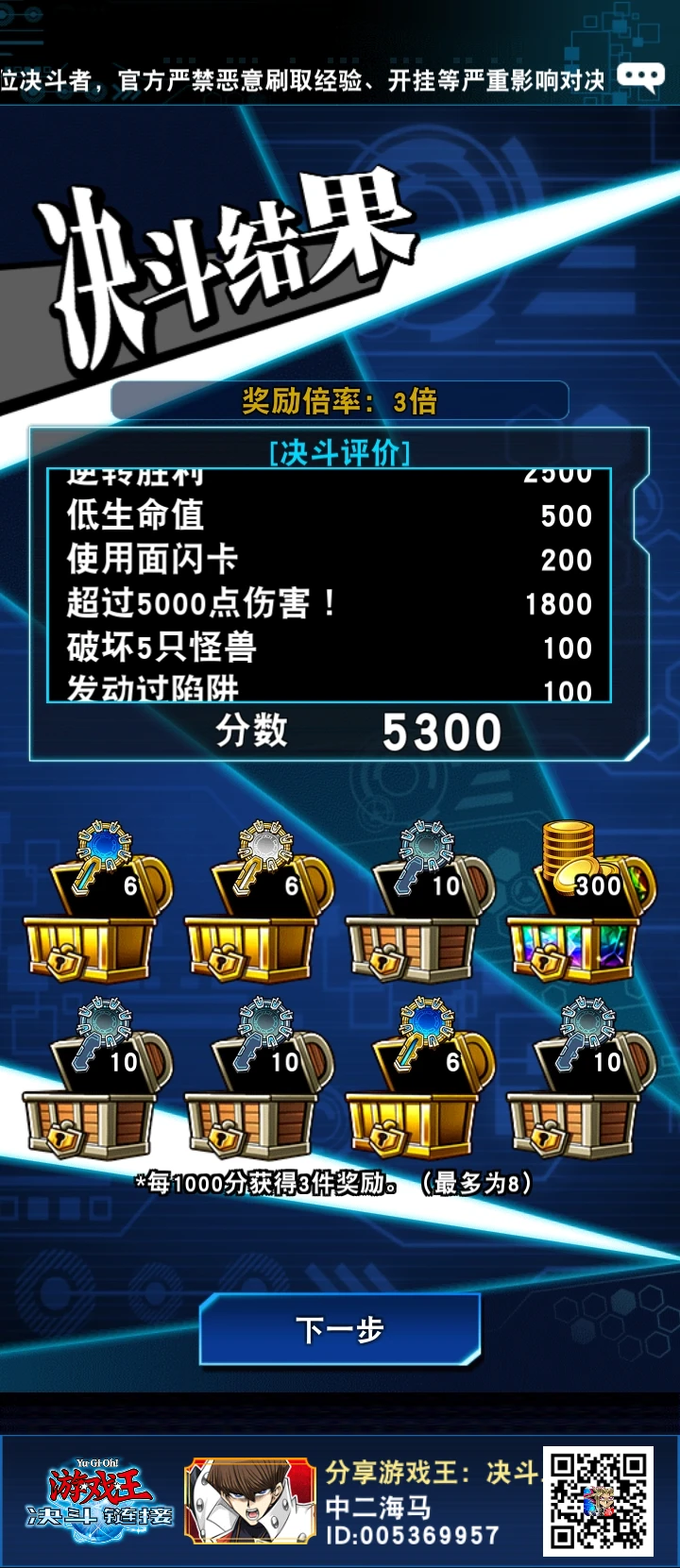680x1568 pixels.
Task: Tap the 下一步 button to continue
Action: point(340,1329)
